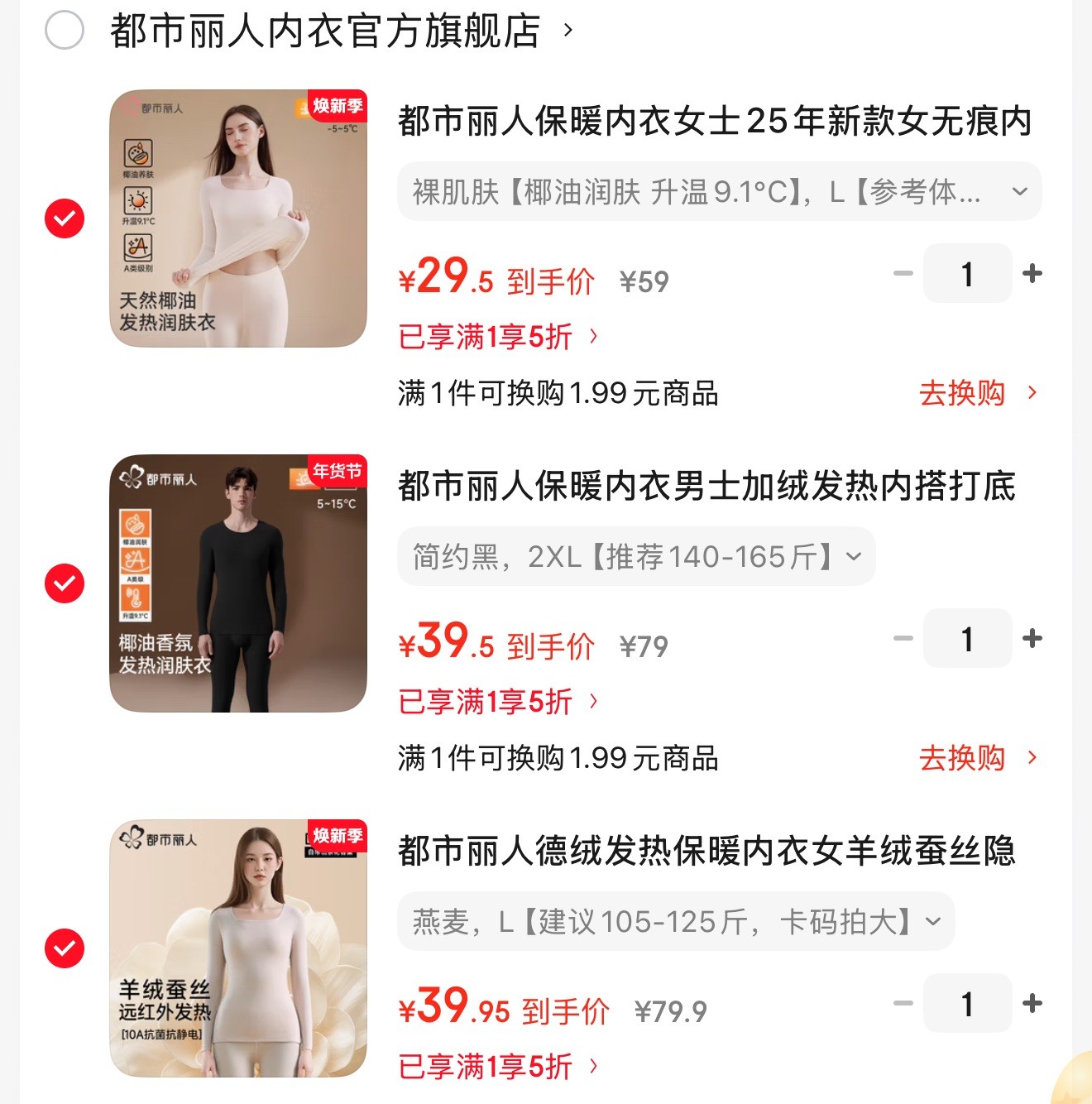This screenshot has width=1092, height=1104.
Task: Select all items from 都市丽人内衣官方旗舰店
Action: pos(65,31)
